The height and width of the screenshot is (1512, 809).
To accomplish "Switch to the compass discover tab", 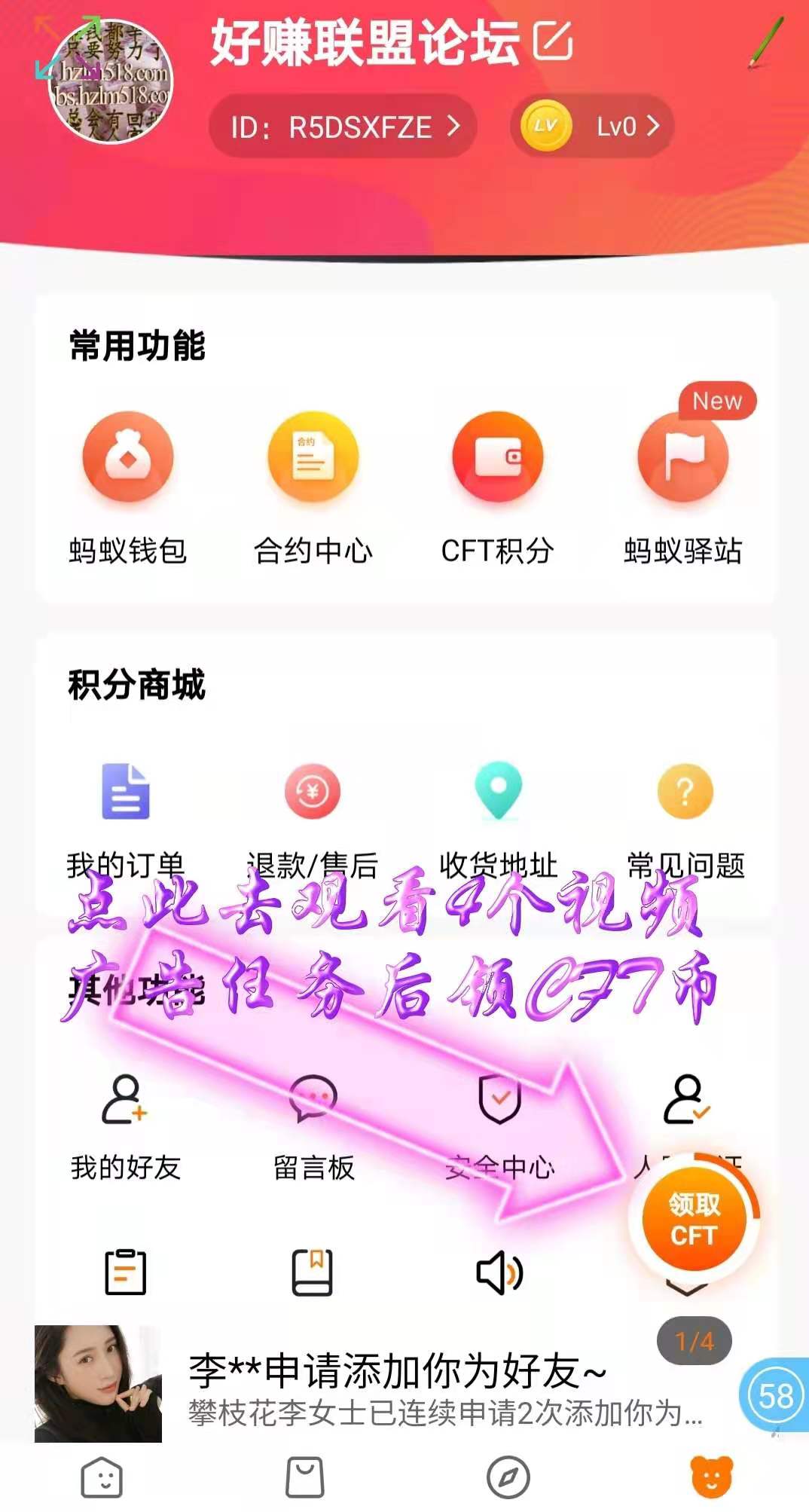I will coord(508,1477).
